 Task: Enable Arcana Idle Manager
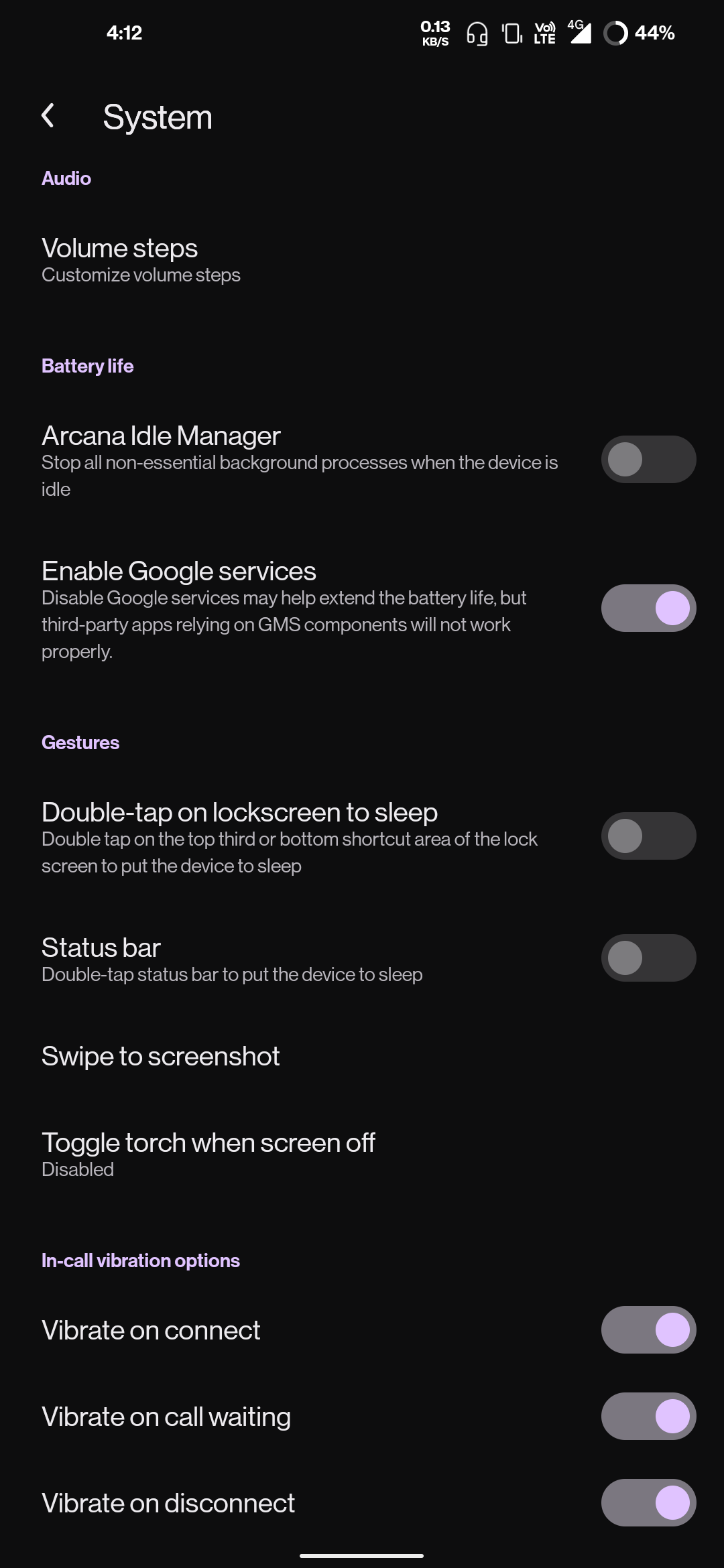(648, 460)
